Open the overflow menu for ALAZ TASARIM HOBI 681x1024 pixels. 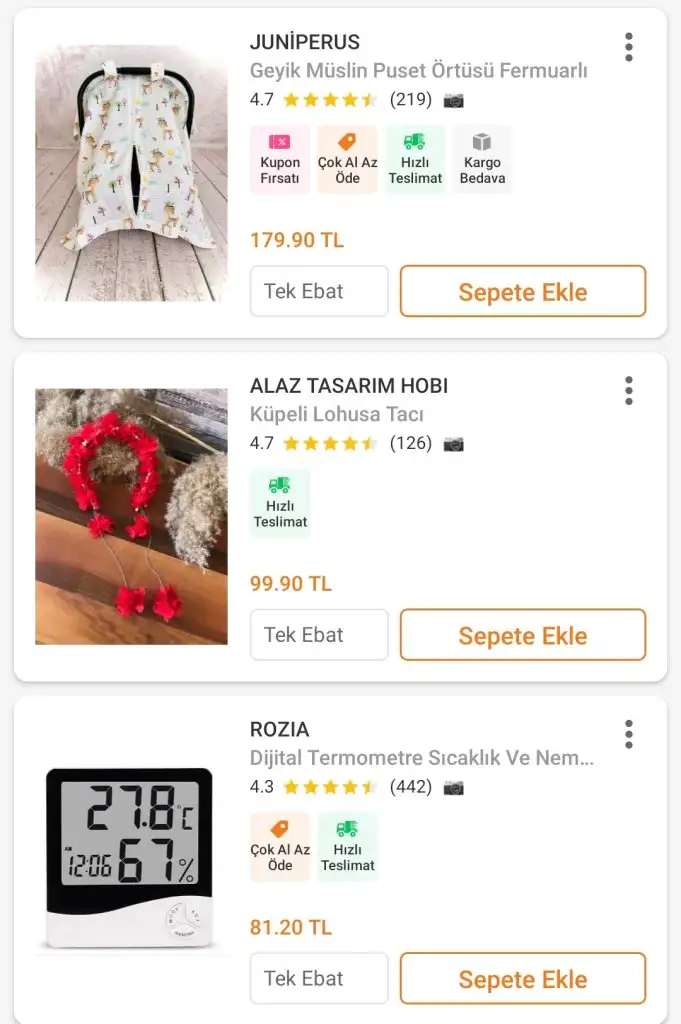[x=628, y=390]
